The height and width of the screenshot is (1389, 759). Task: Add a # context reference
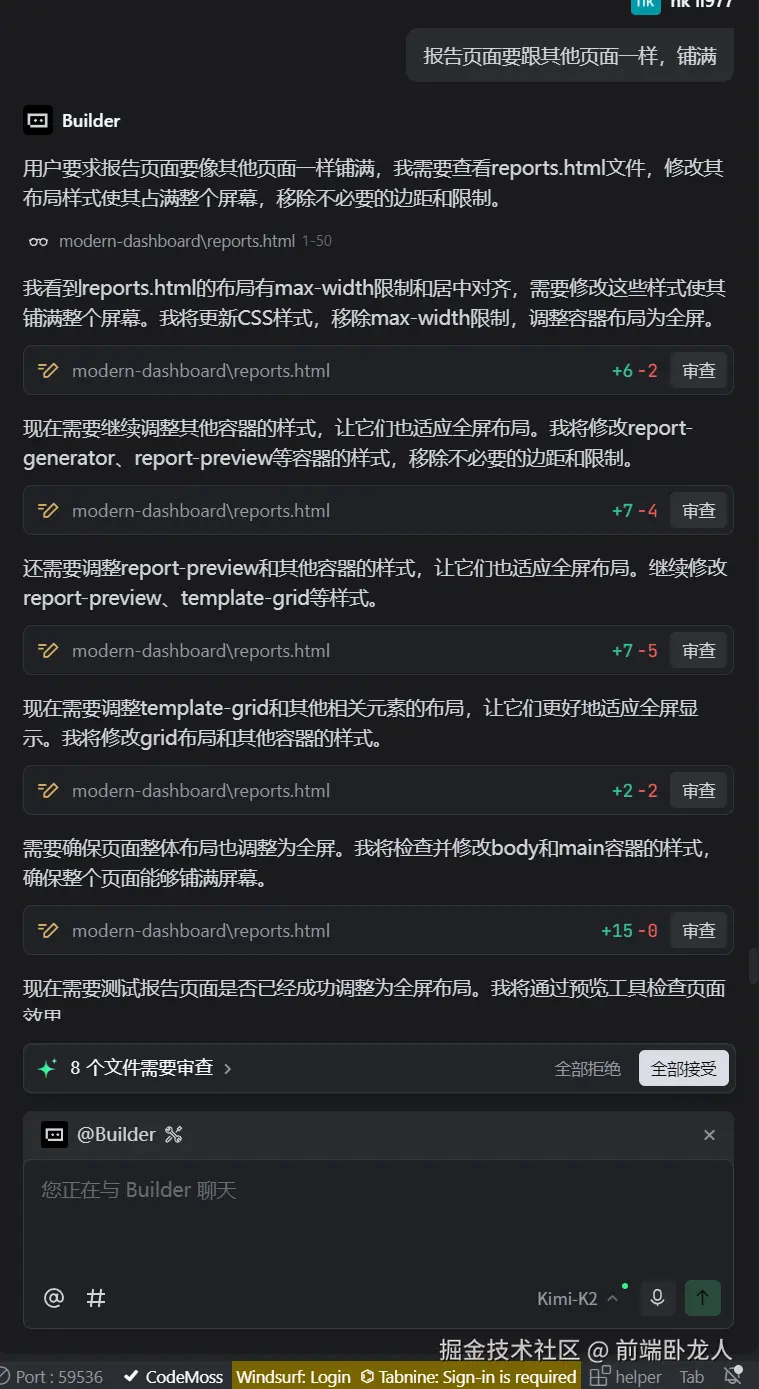[x=96, y=1298]
